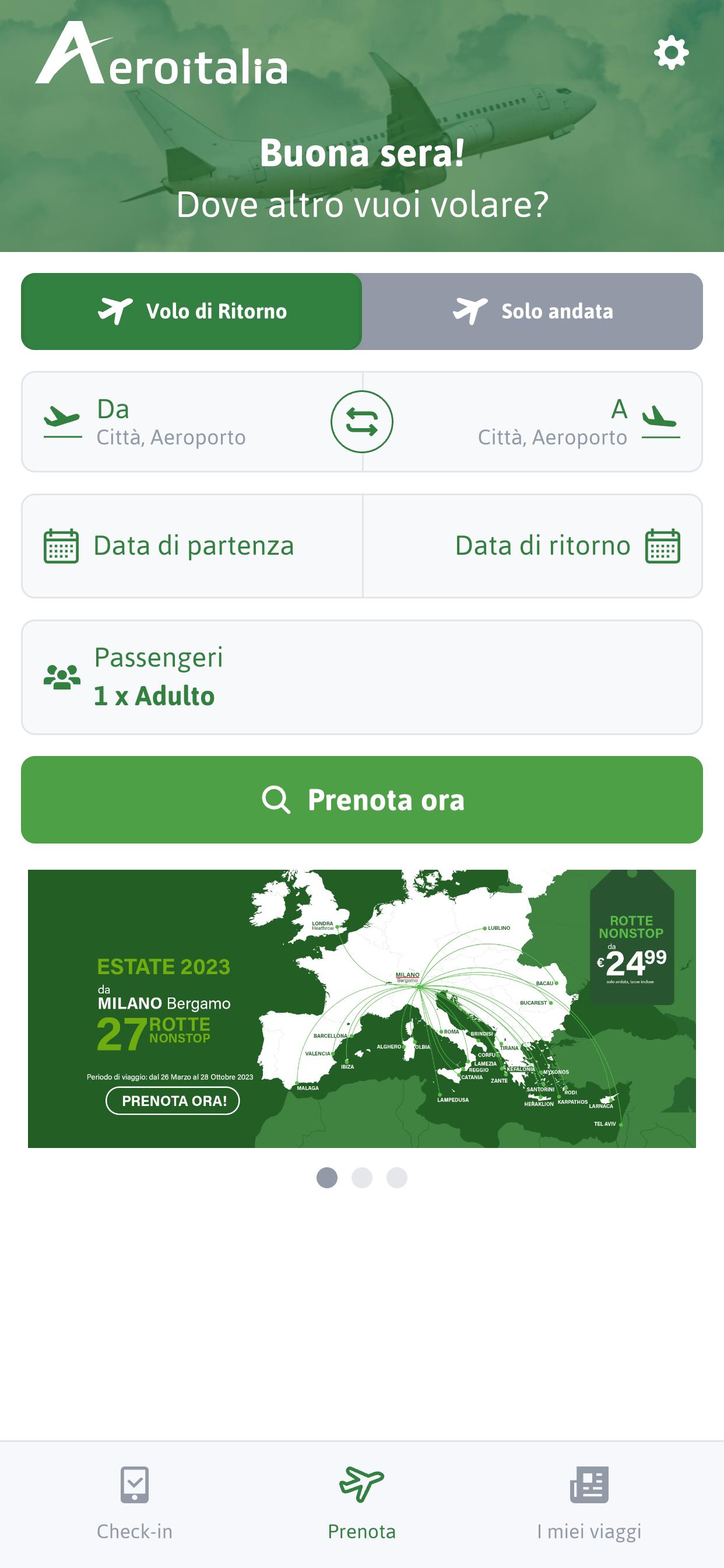Choose the destination airport in A field

click(x=547, y=422)
